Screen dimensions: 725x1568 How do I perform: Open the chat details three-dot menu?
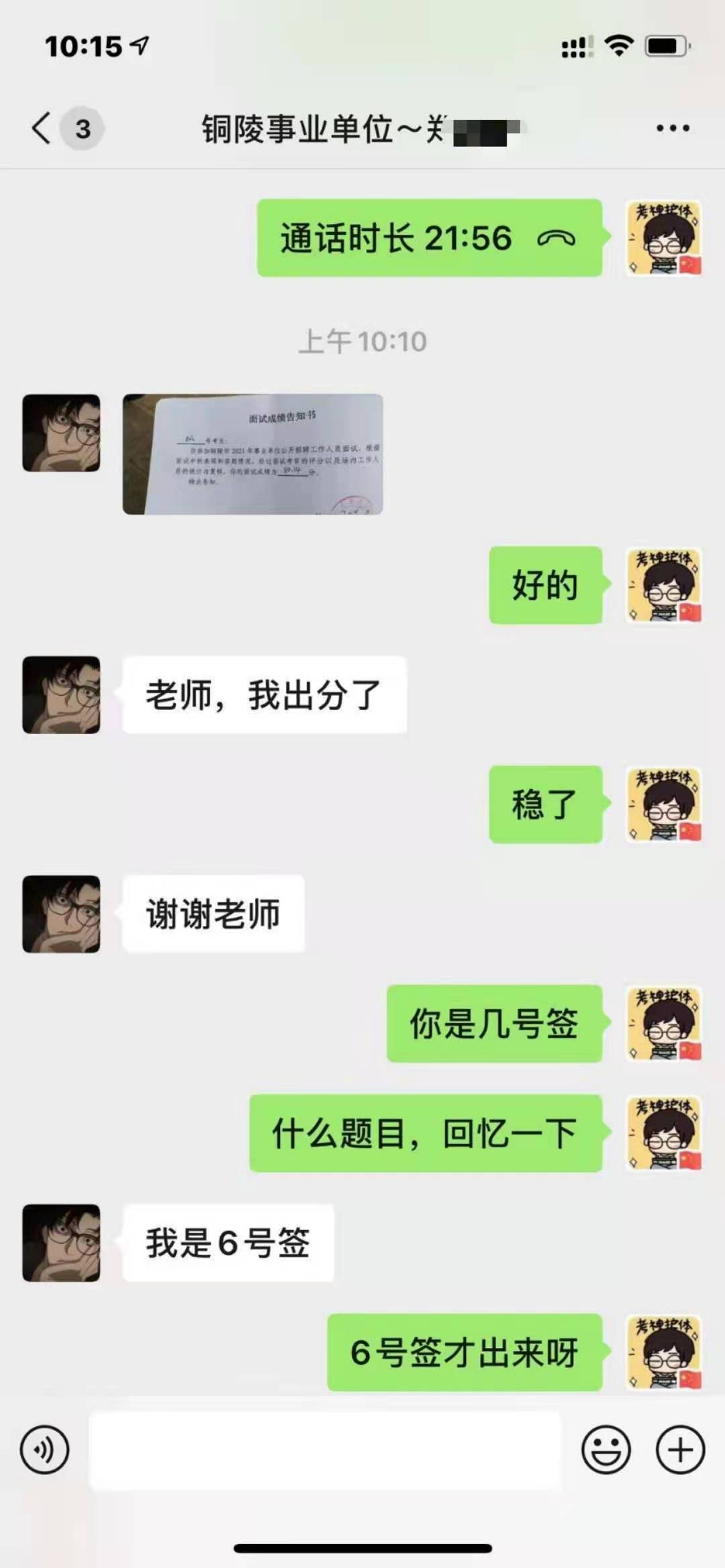[673, 128]
